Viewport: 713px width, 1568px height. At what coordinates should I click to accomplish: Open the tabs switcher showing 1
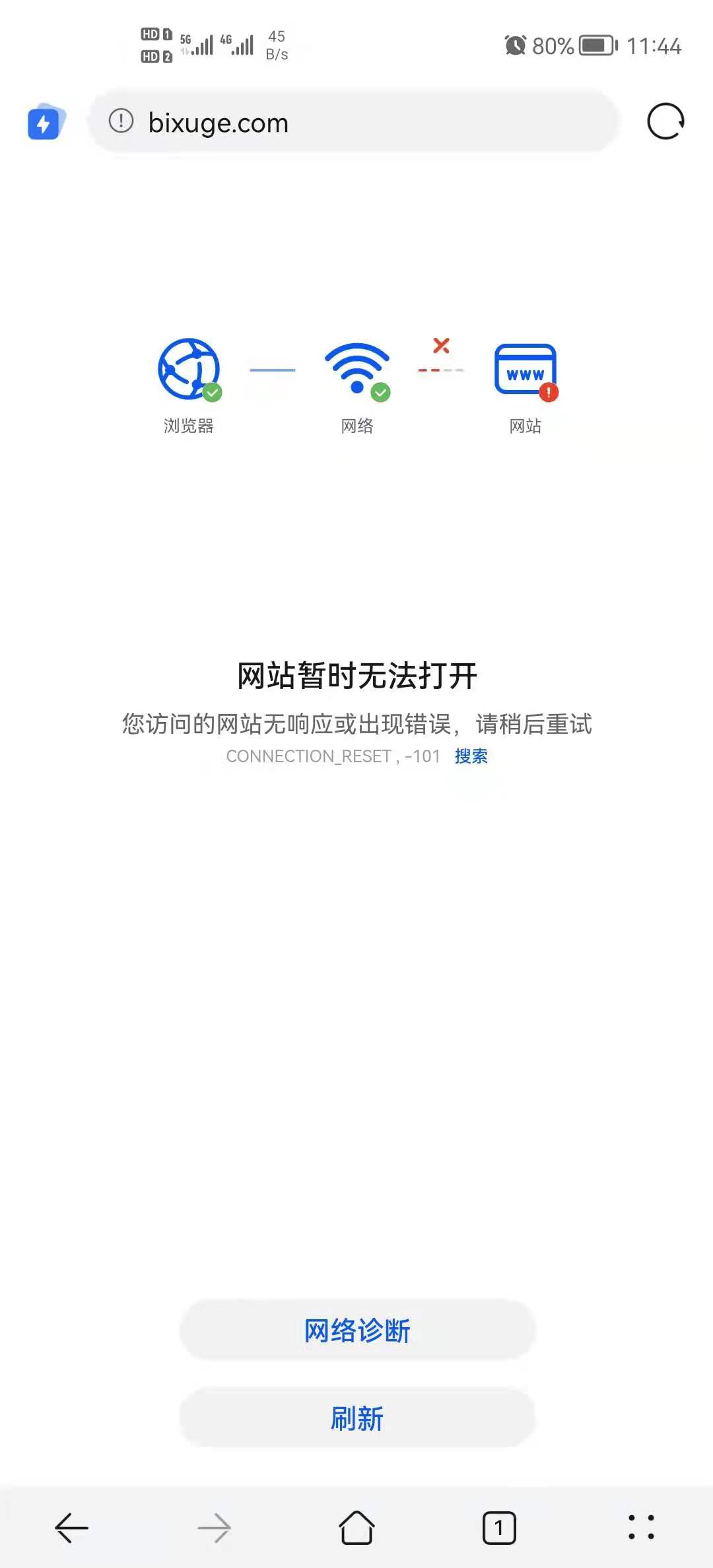tap(499, 1527)
